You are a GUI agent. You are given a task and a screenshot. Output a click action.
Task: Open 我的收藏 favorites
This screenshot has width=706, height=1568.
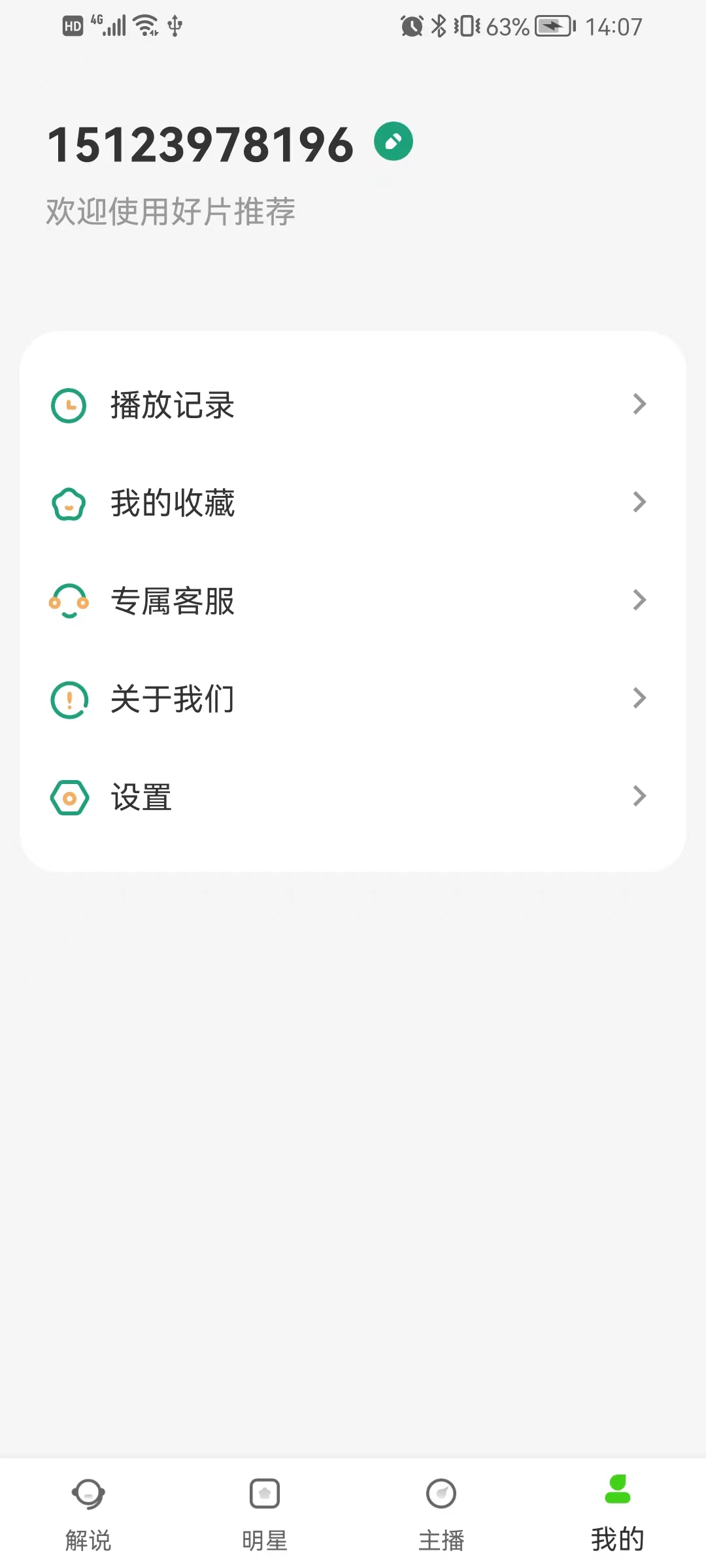(353, 503)
